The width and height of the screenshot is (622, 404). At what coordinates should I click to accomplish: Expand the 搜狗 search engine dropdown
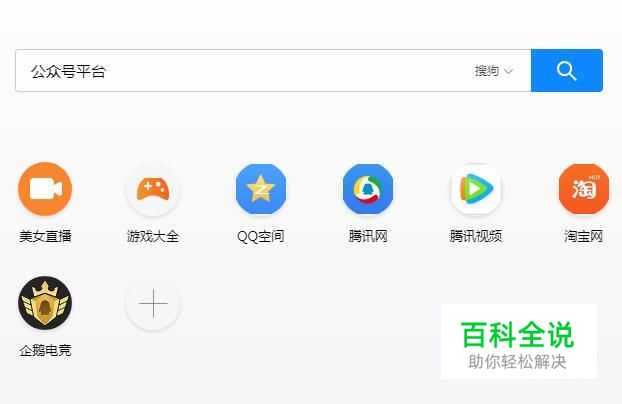[494, 71]
